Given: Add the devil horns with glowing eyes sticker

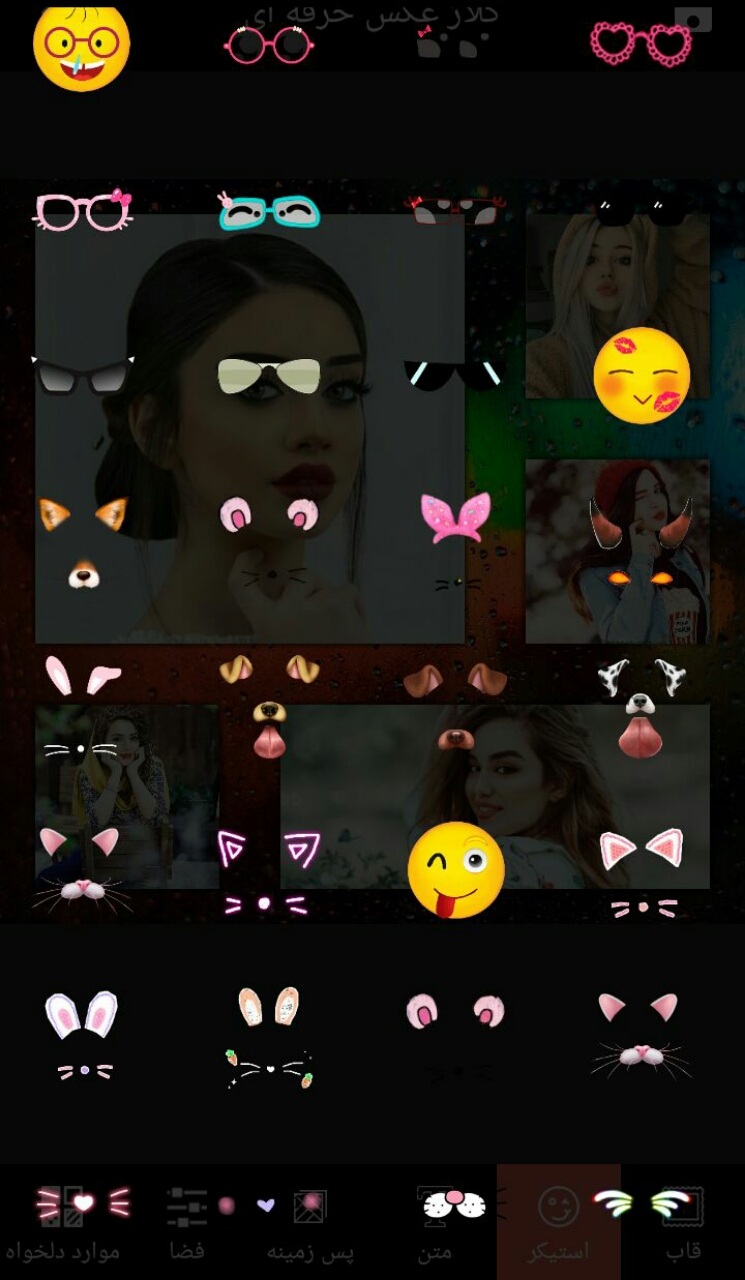Looking at the screenshot, I should tap(641, 540).
